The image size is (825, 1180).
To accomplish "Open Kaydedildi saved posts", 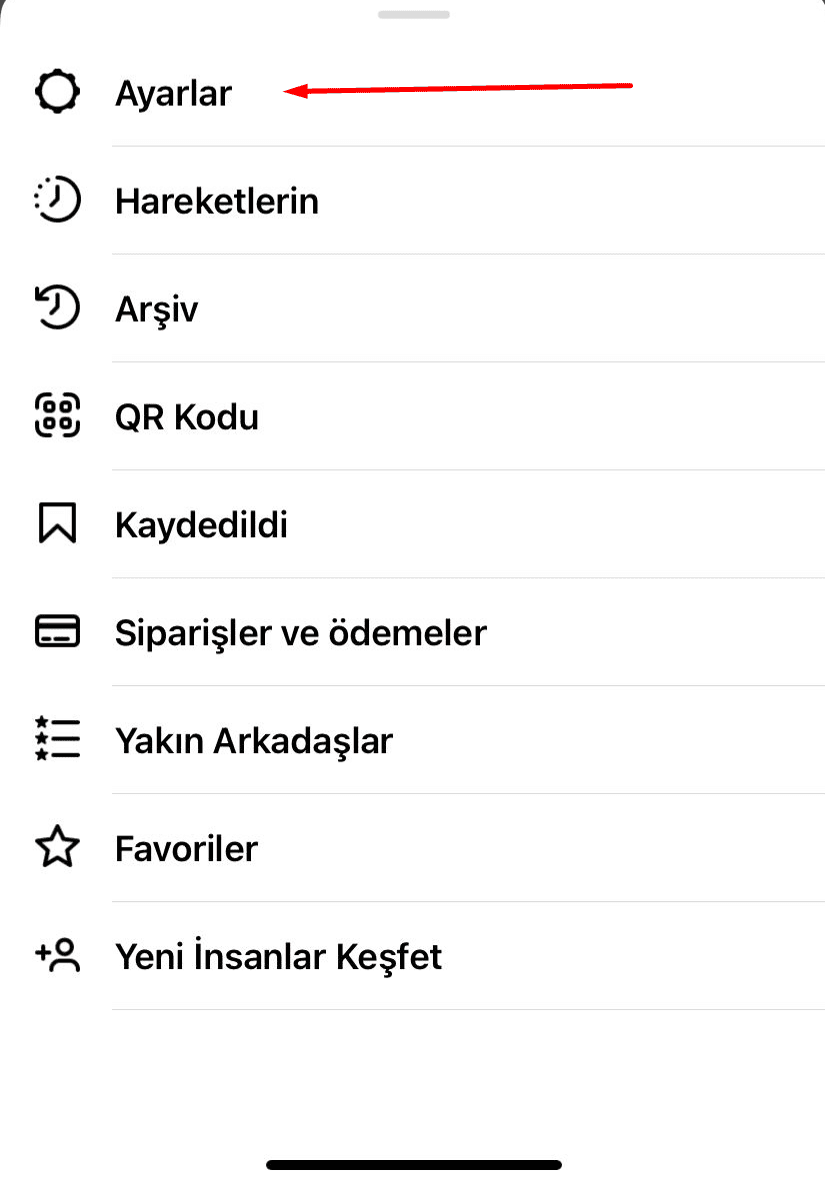I will click(201, 524).
